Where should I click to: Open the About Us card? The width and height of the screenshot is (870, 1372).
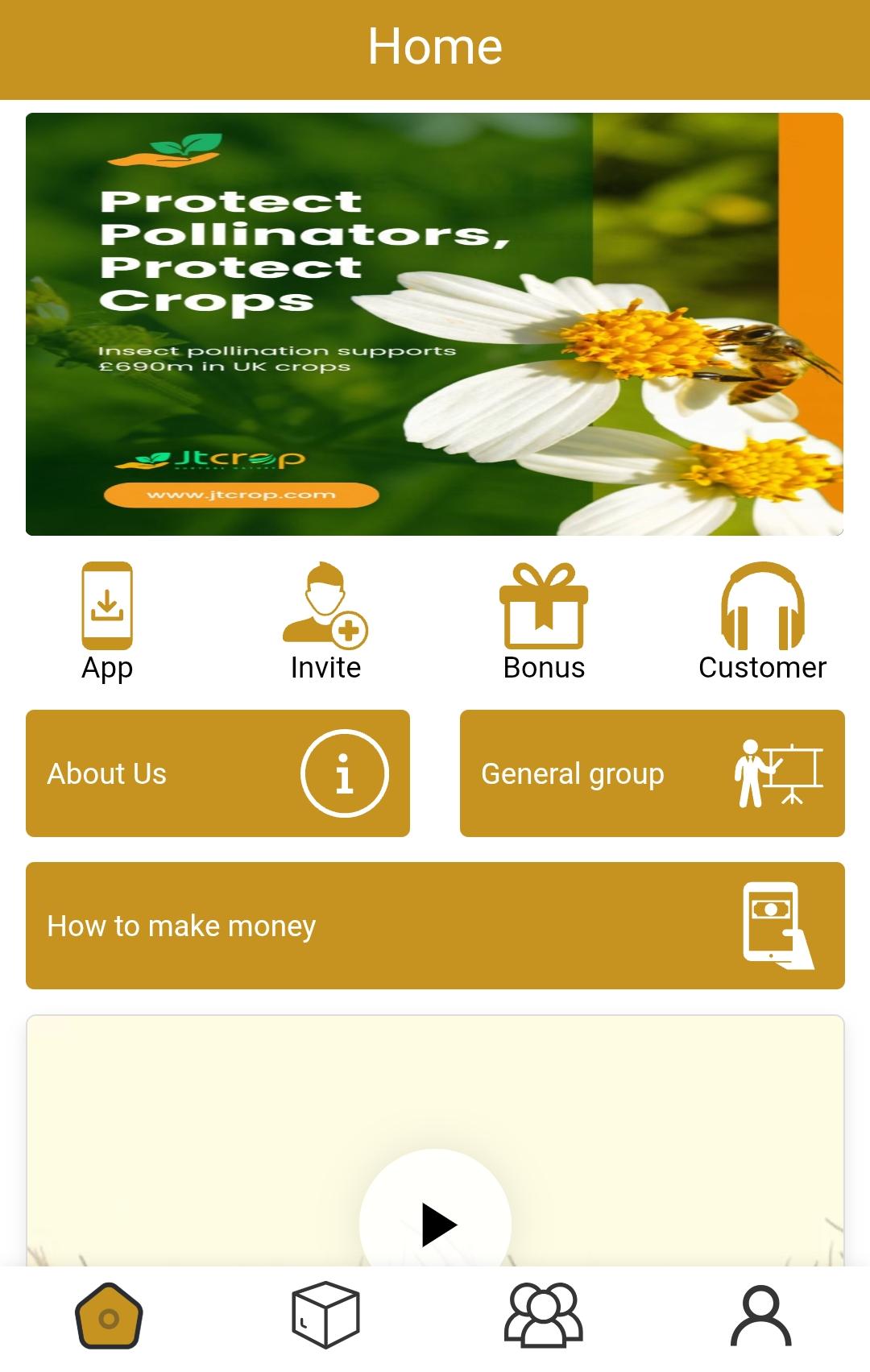[x=217, y=773]
